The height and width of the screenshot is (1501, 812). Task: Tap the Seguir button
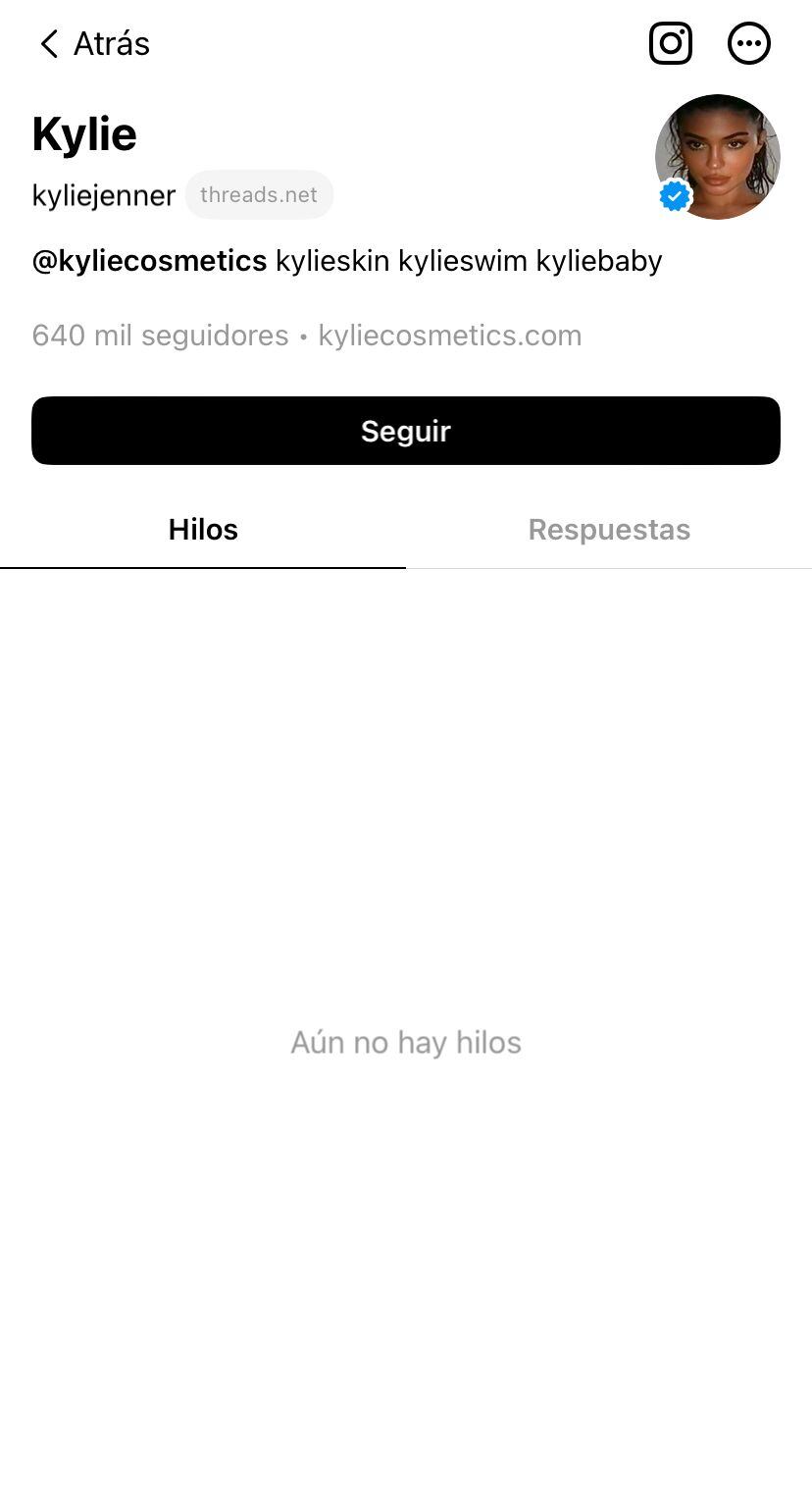tap(406, 430)
